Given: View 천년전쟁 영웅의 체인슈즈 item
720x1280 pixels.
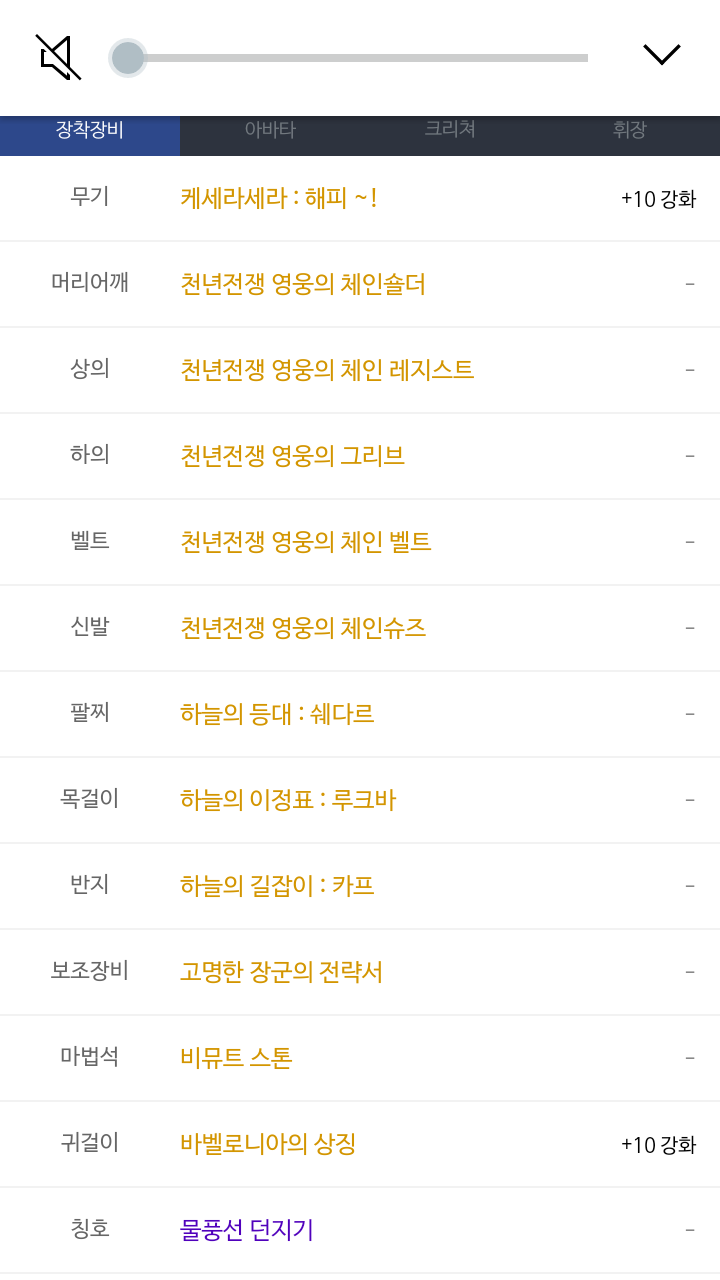Looking at the screenshot, I should 303,628.
